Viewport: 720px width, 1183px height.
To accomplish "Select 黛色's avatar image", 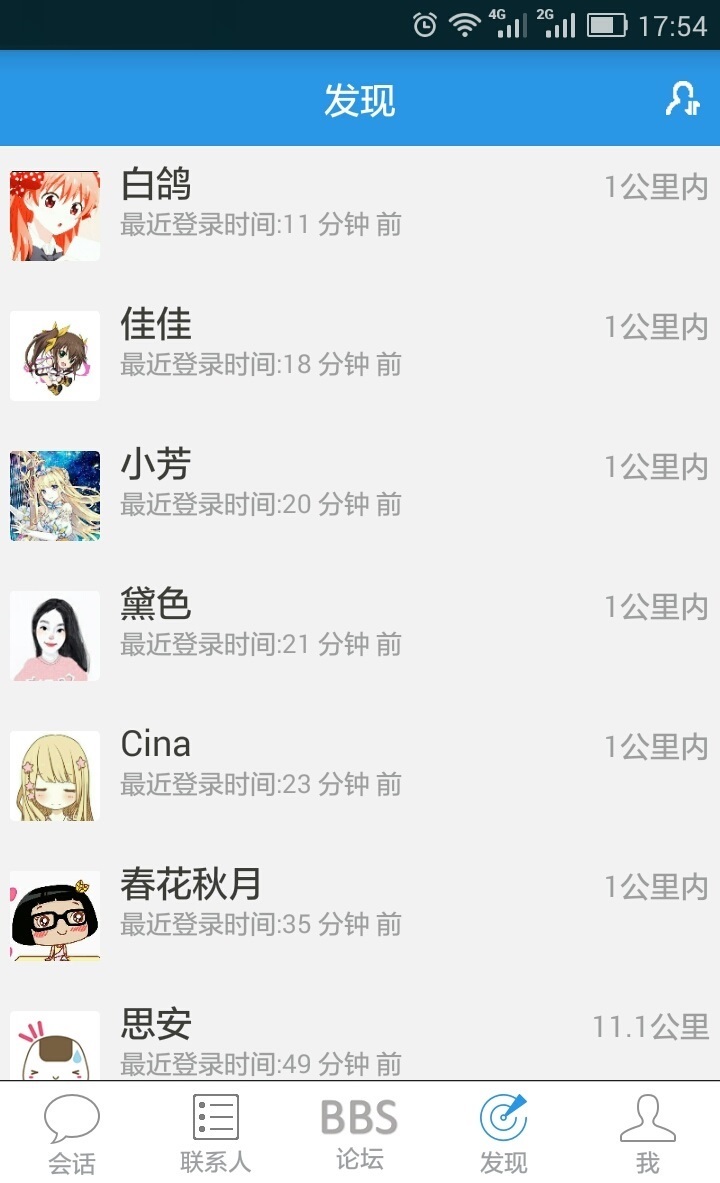I will coord(54,635).
